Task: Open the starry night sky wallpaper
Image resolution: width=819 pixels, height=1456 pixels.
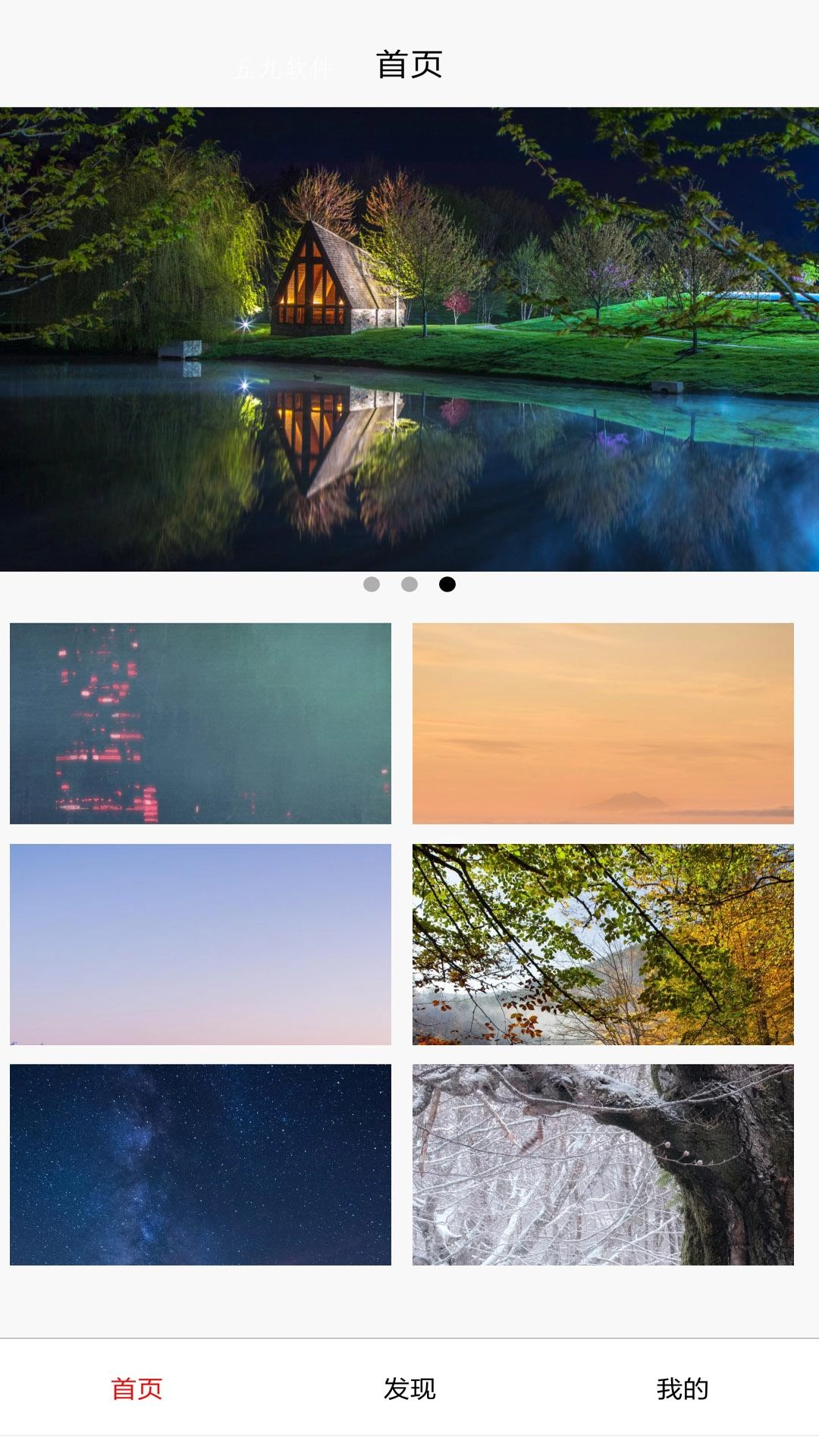Action: coord(200,1165)
